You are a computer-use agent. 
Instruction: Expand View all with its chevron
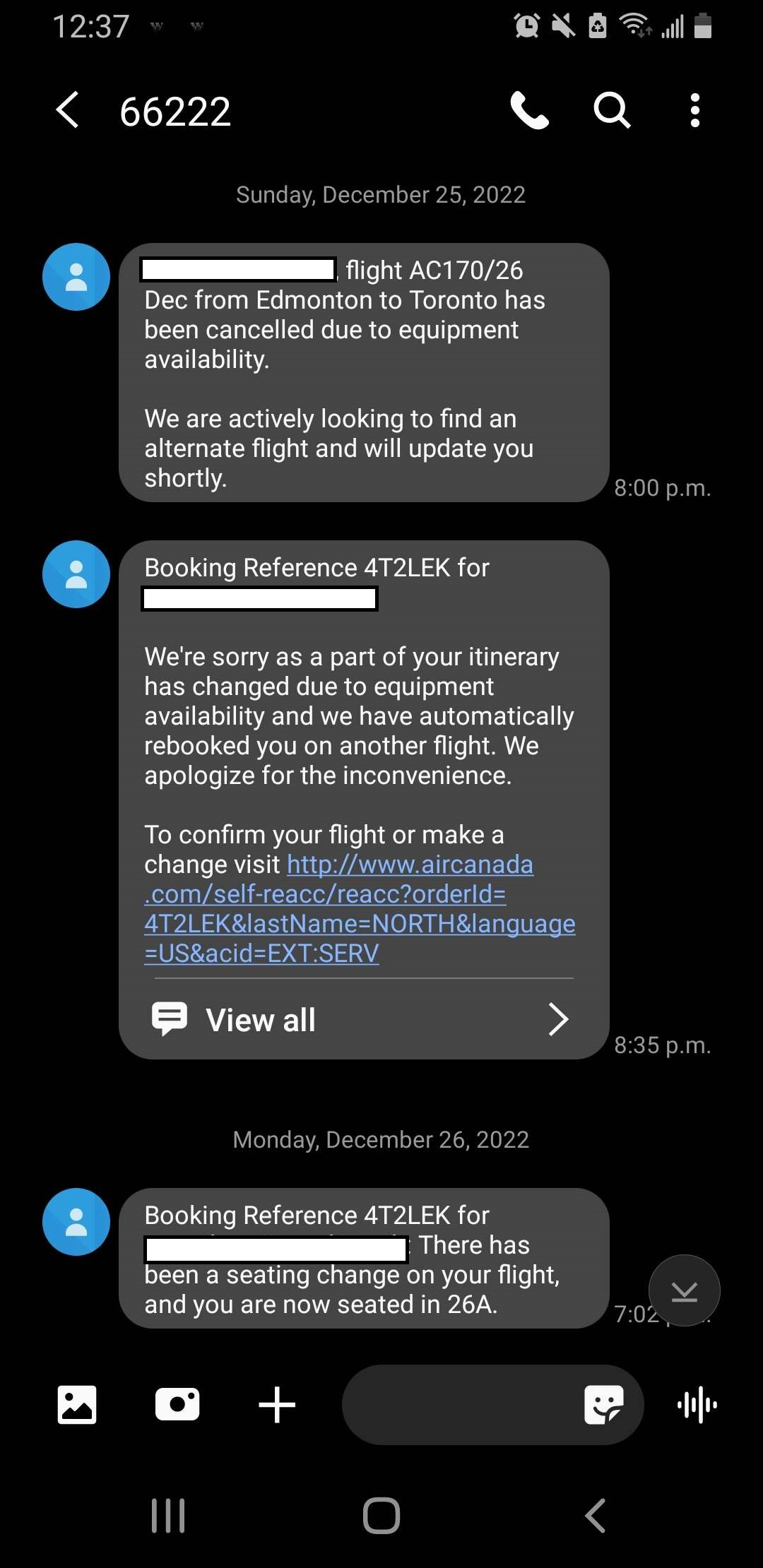click(x=559, y=1019)
